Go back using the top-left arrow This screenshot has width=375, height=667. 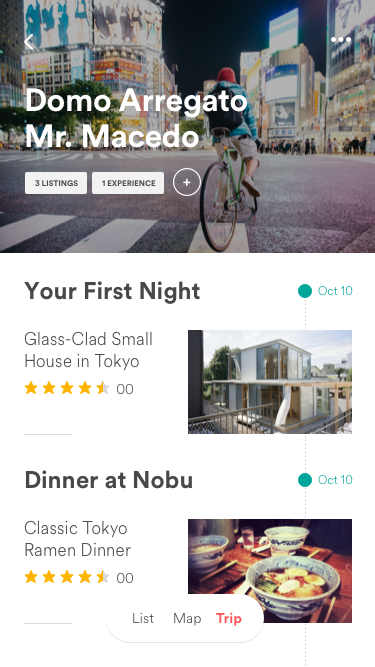(x=29, y=42)
